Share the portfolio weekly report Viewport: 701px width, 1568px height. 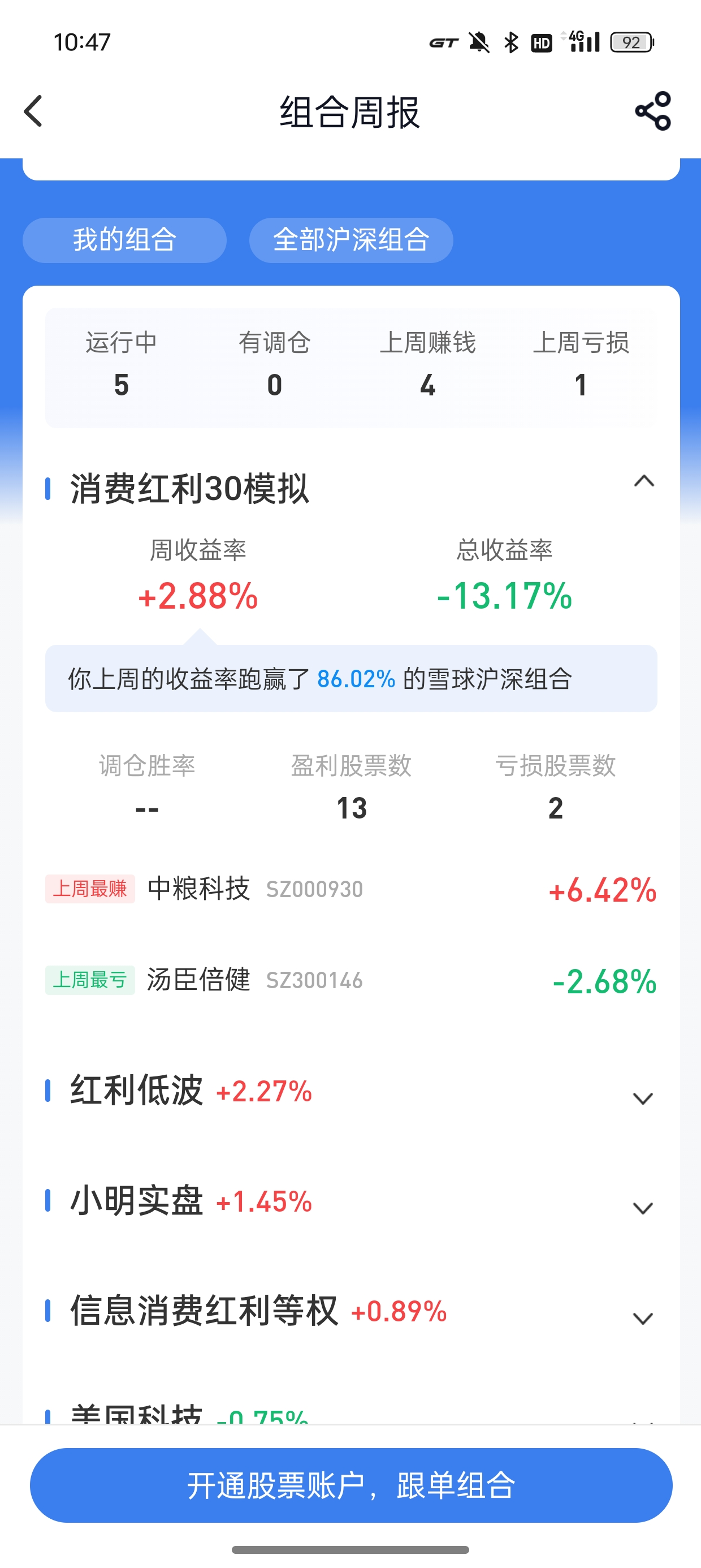pos(653,111)
